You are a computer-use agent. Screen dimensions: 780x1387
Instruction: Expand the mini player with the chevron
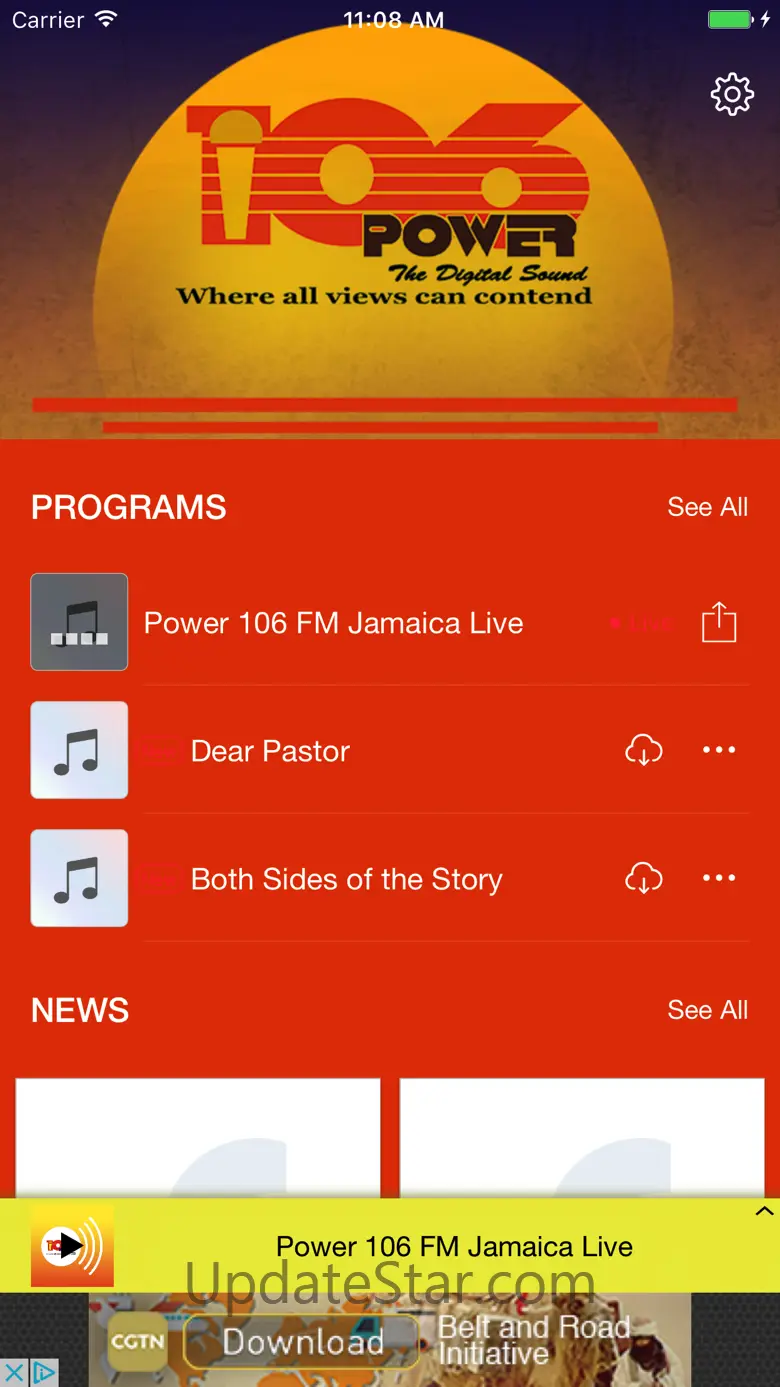[764, 1212]
